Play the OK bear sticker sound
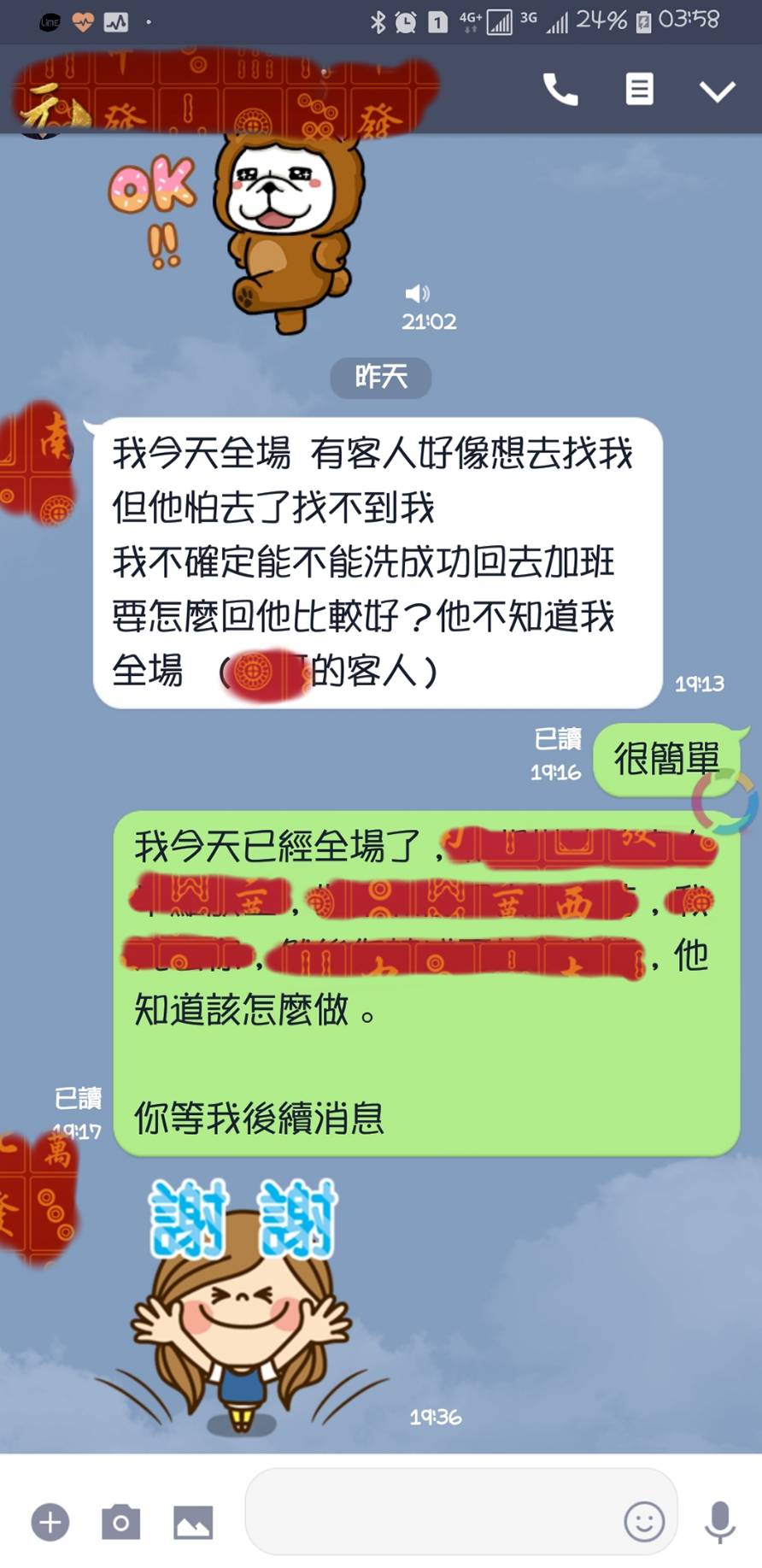The image size is (762, 1568). (417, 294)
